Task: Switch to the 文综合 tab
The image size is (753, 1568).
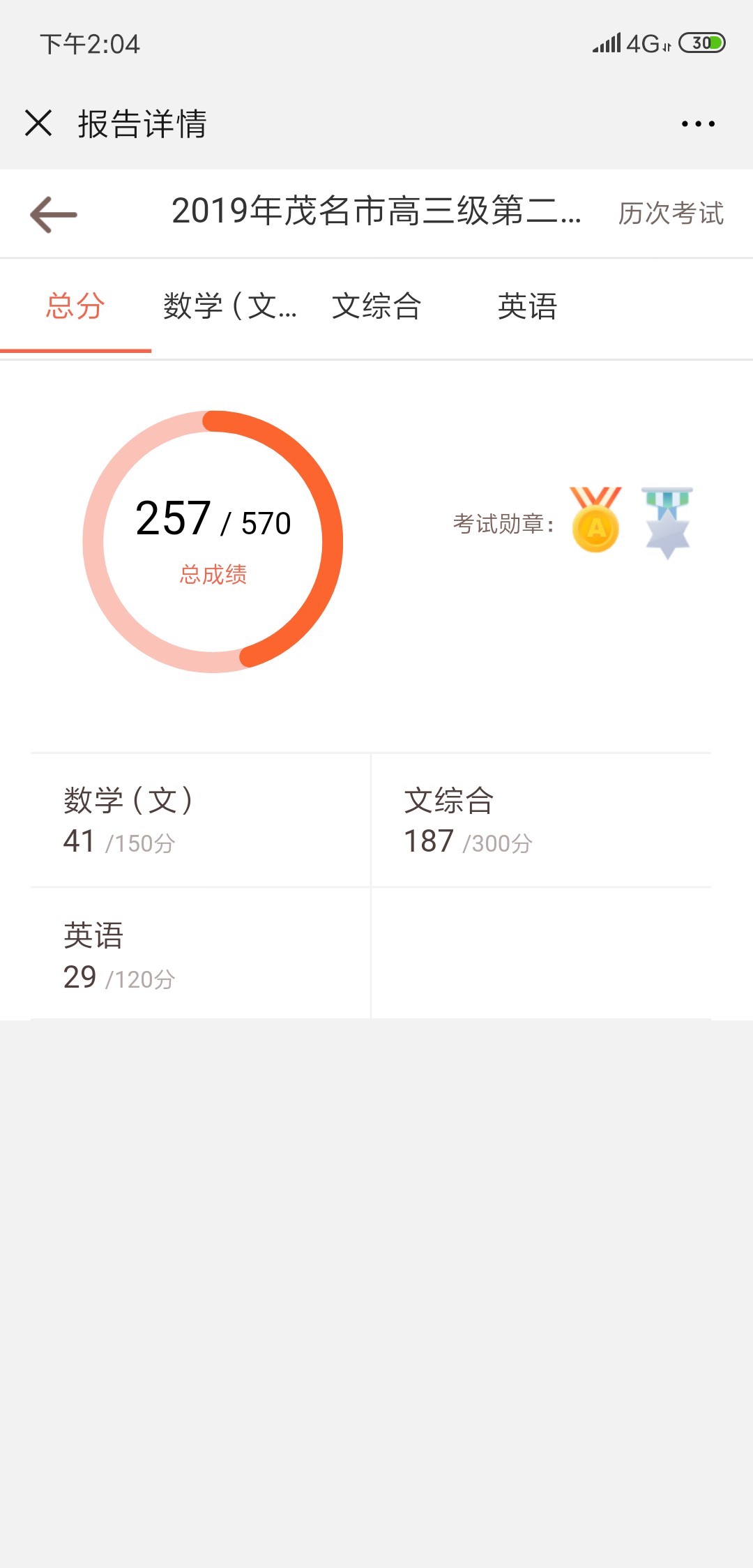Action: coord(376,306)
